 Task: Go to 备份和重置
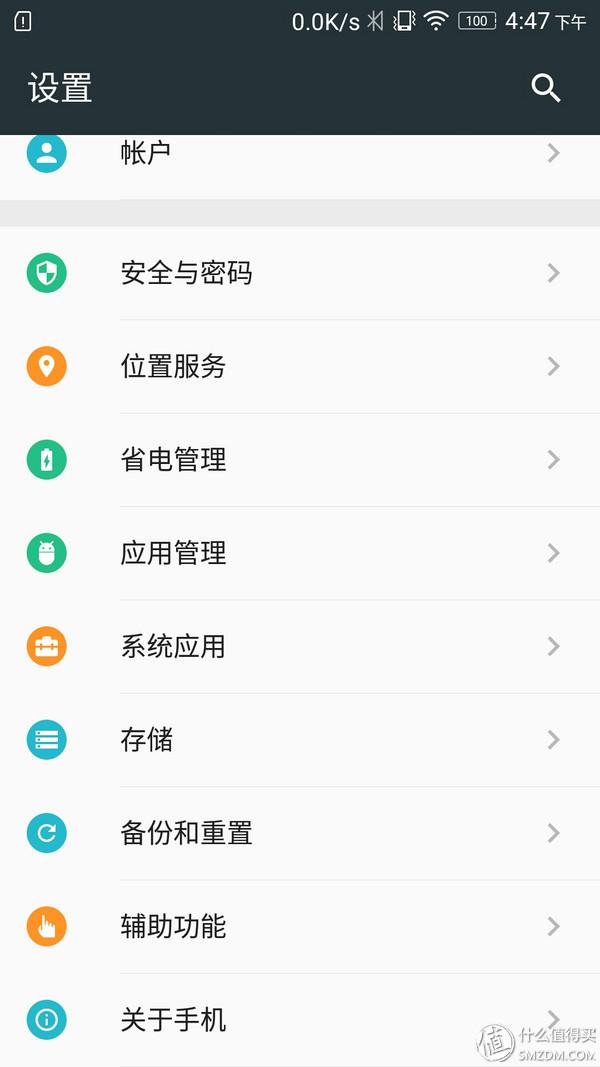[x=300, y=833]
